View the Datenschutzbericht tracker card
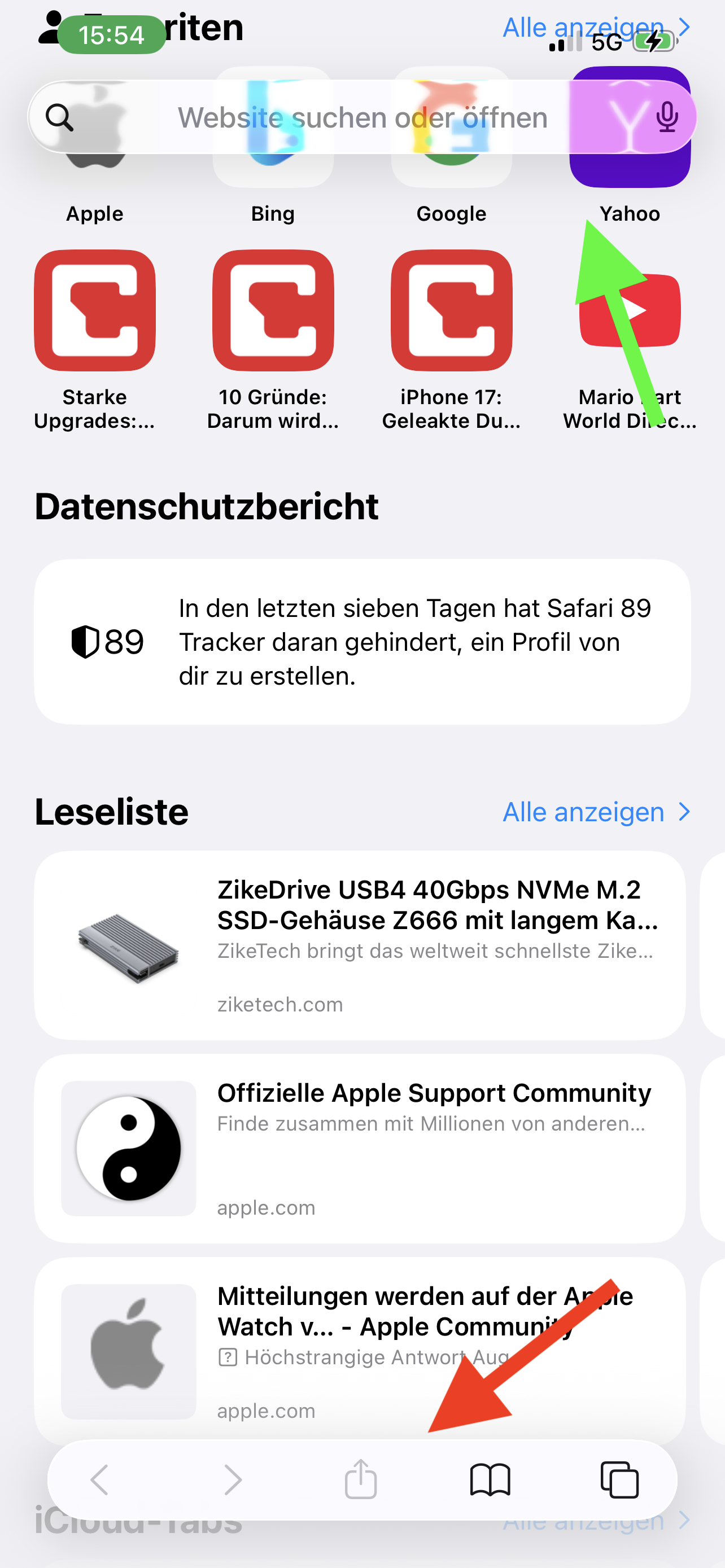Image resolution: width=725 pixels, height=1568 pixels. (362, 642)
